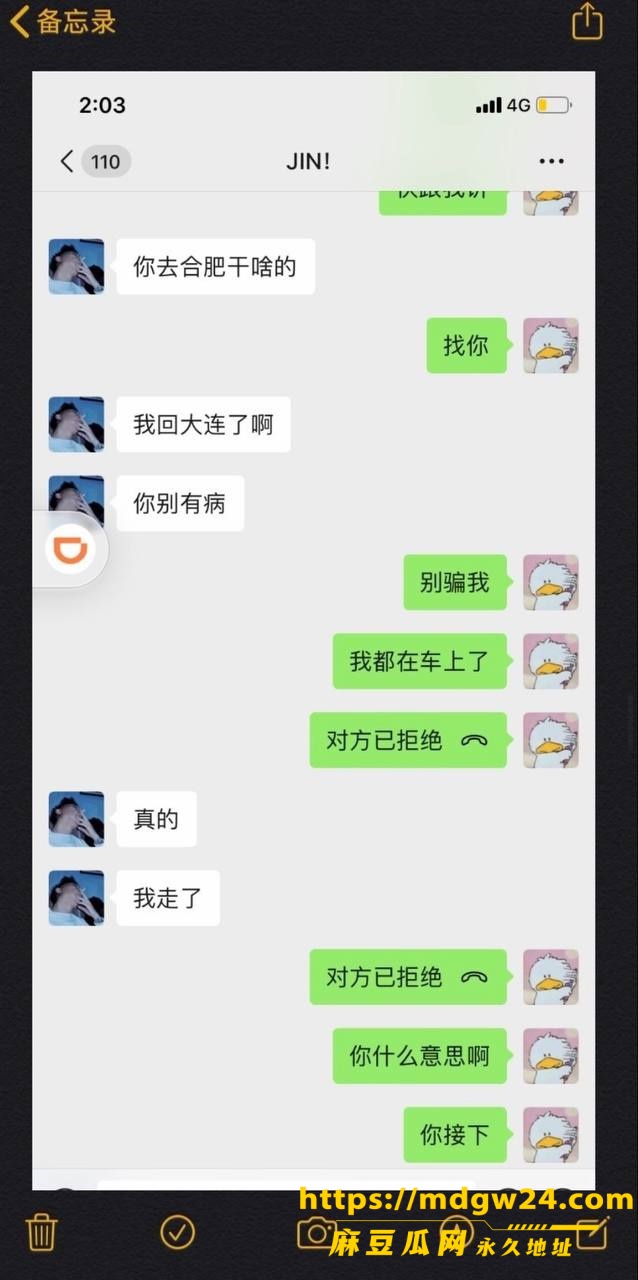Open the camera attachment option
The height and width of the screenshot is (1280, 638).
coord(317,1232)
